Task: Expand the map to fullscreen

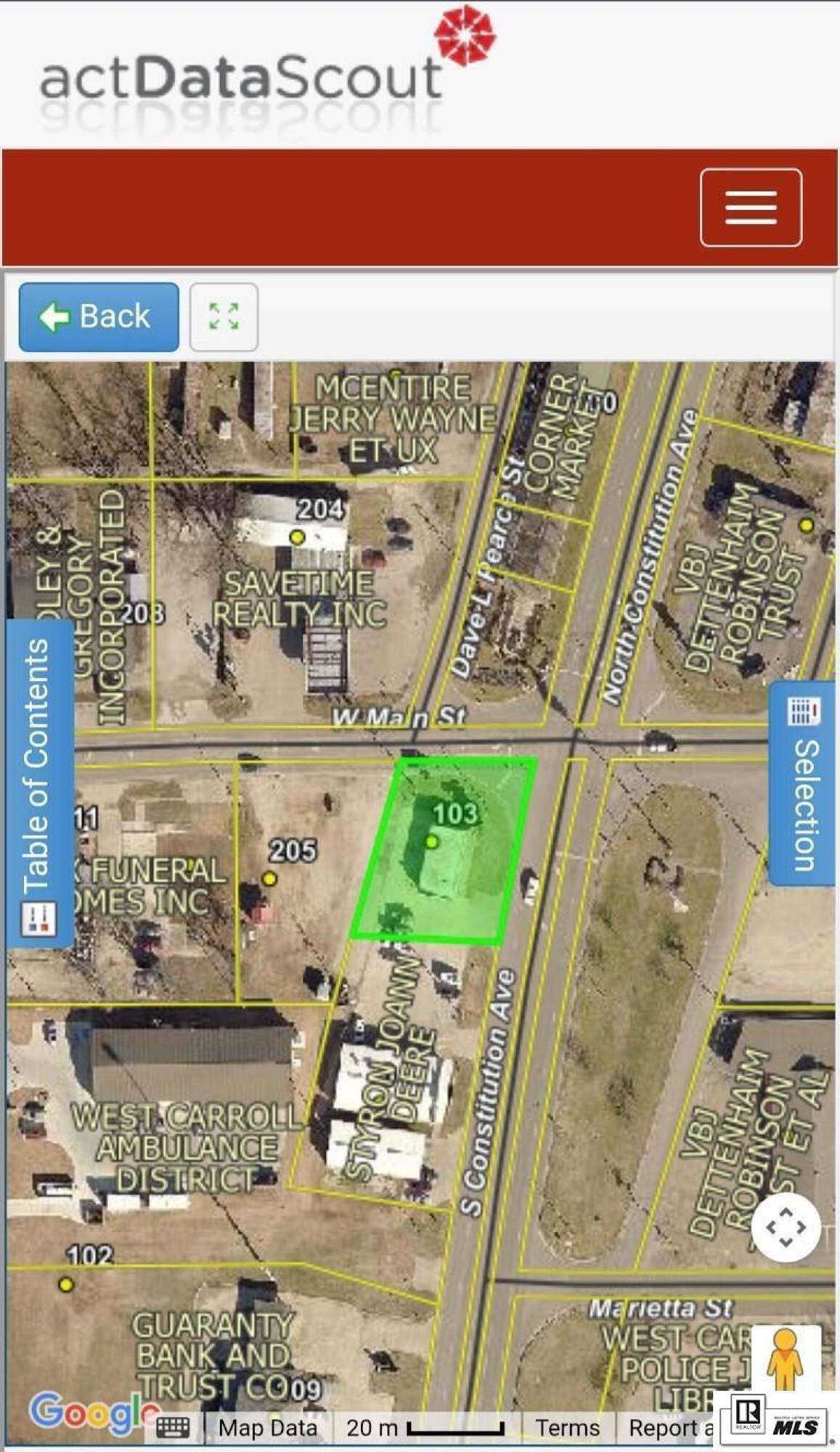Action: pos(224,317)
